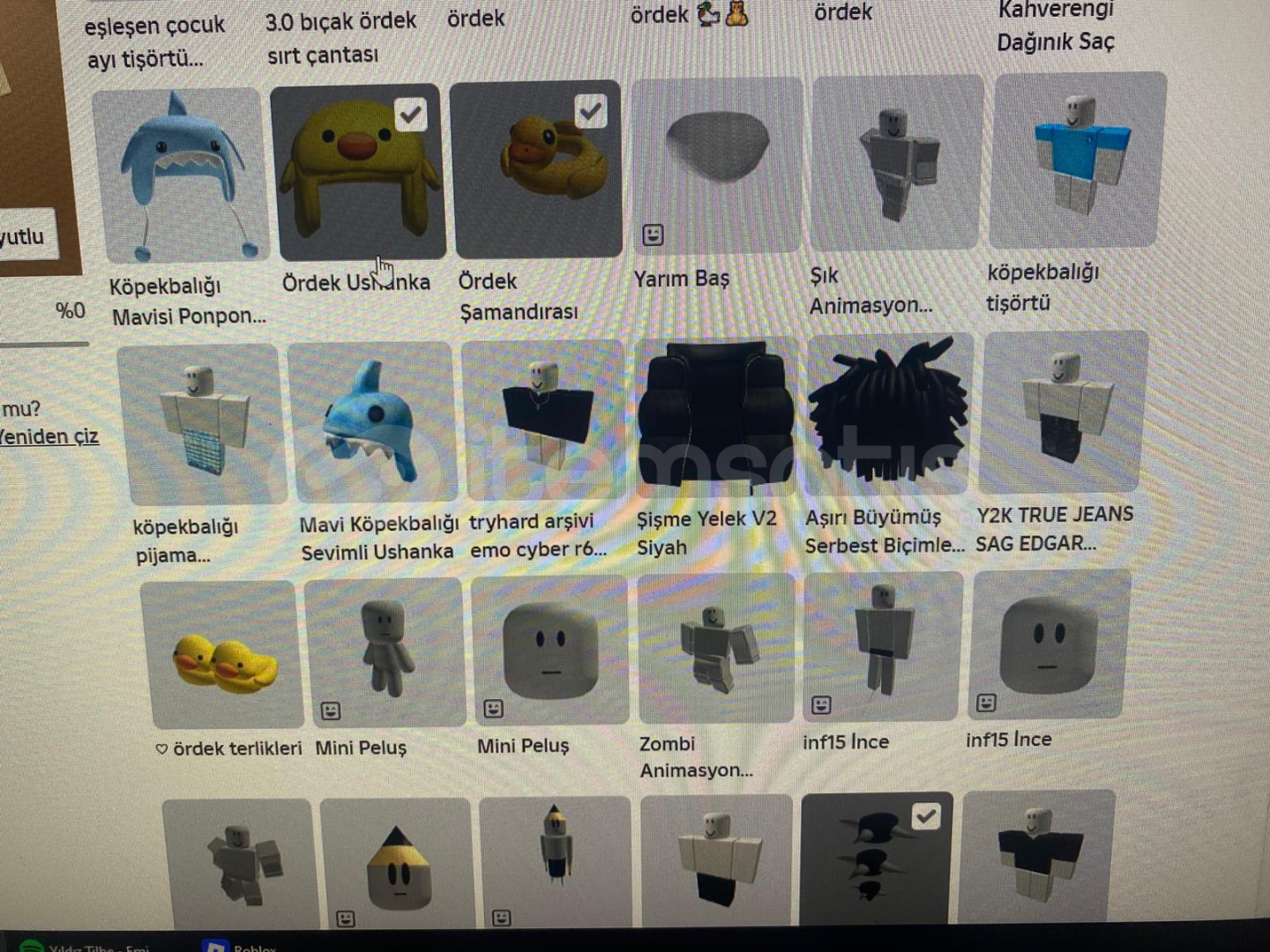Choose the Şık Animasyon tile
This screenshot has height=952, width=1270.
896,163
